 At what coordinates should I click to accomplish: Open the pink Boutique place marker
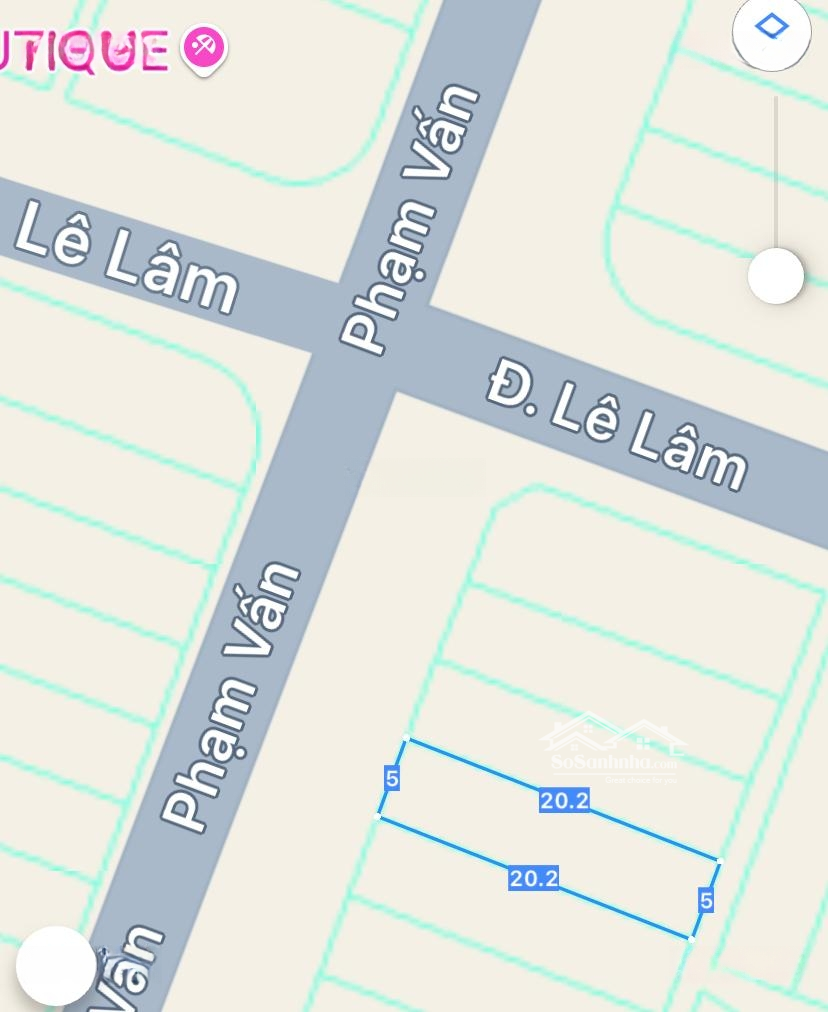point(204,48)
